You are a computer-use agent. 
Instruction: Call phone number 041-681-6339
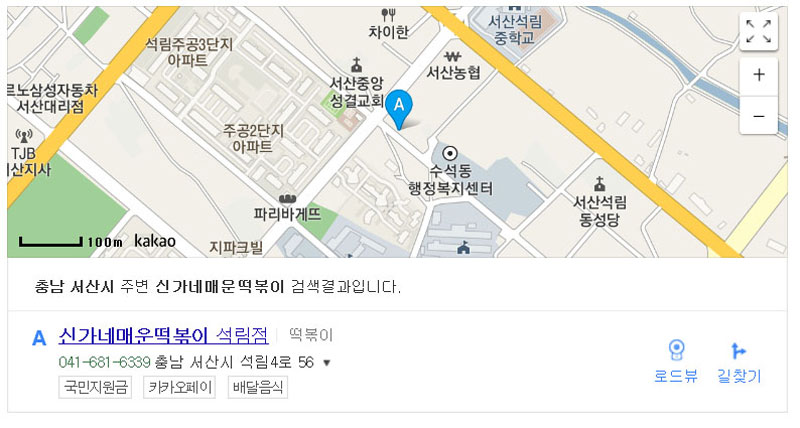104,362
